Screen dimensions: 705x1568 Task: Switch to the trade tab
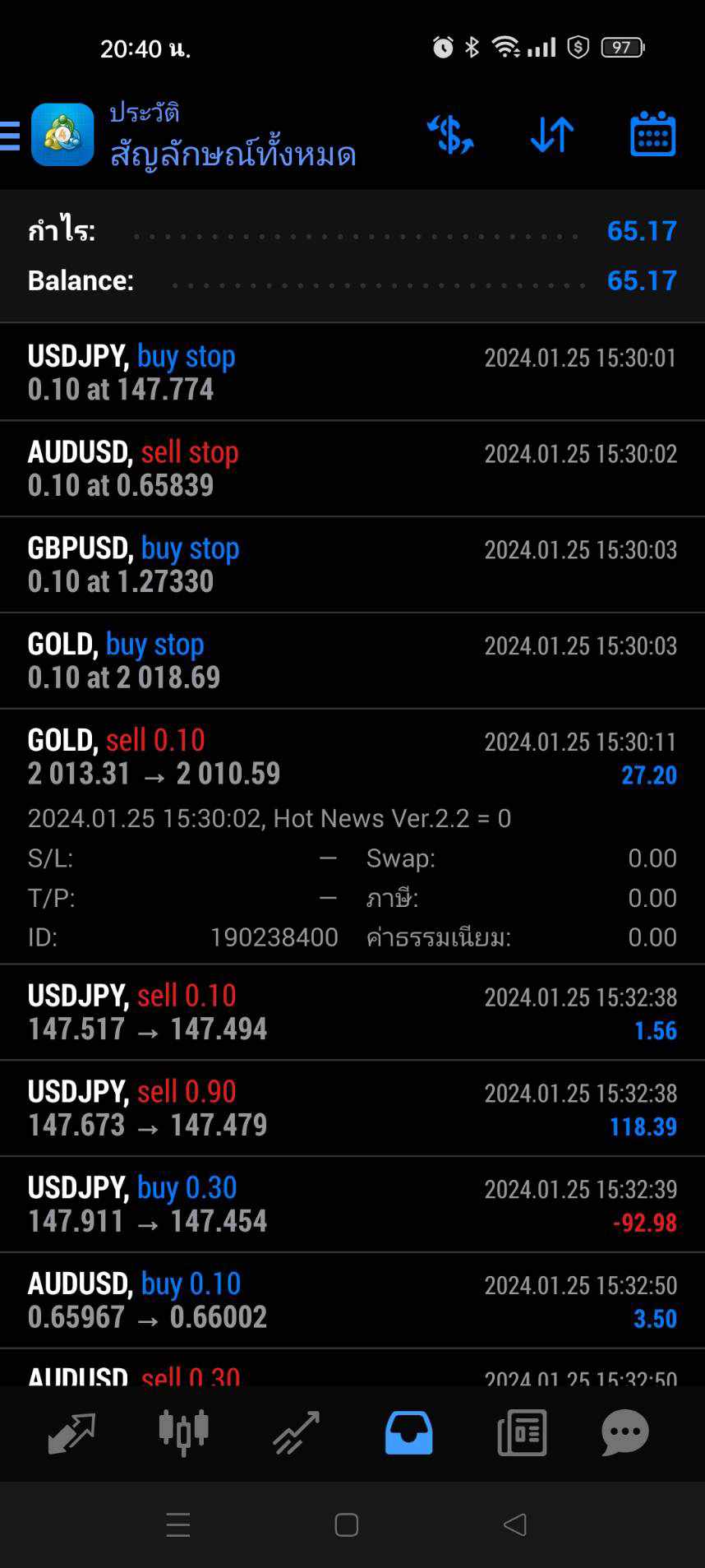(297, 1433)
